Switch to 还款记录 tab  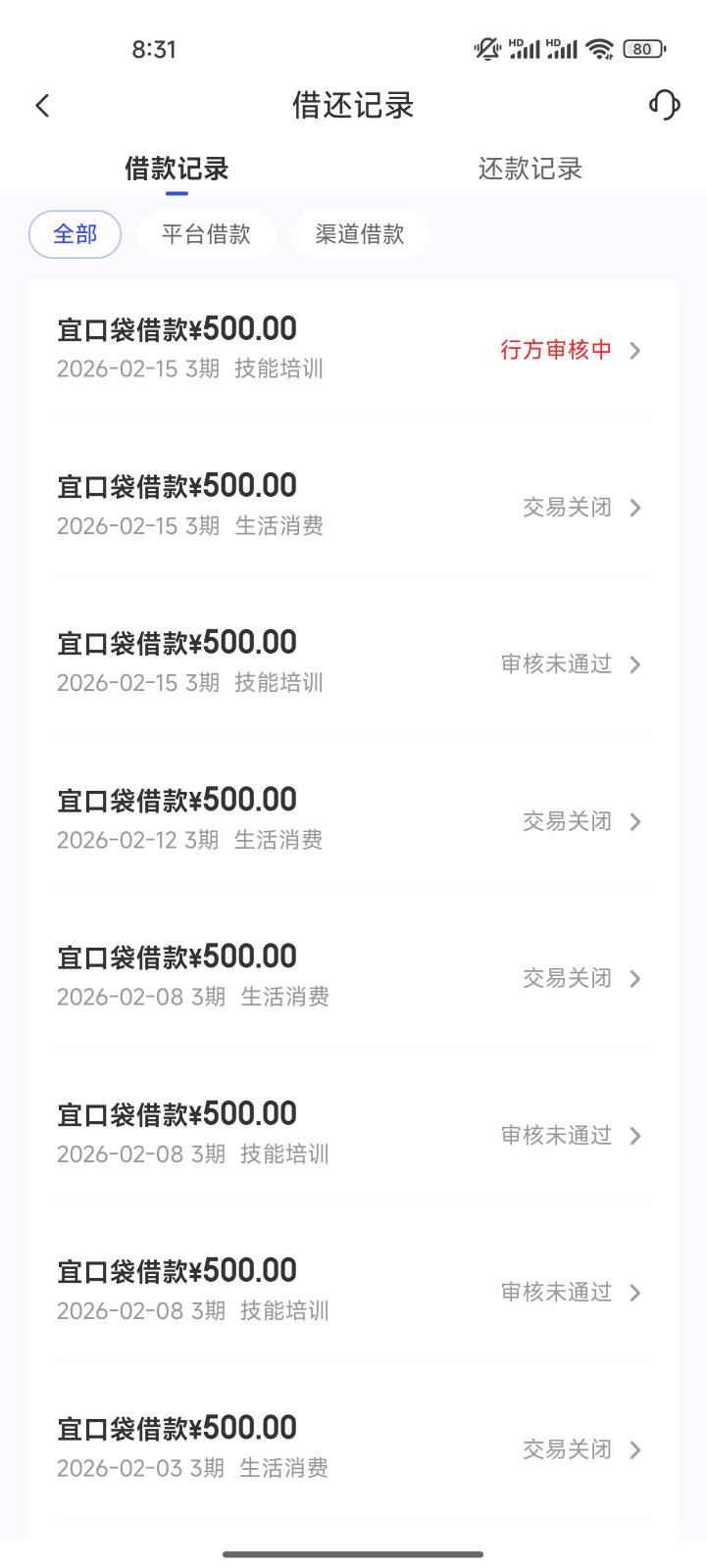click(x=529, y=169)
